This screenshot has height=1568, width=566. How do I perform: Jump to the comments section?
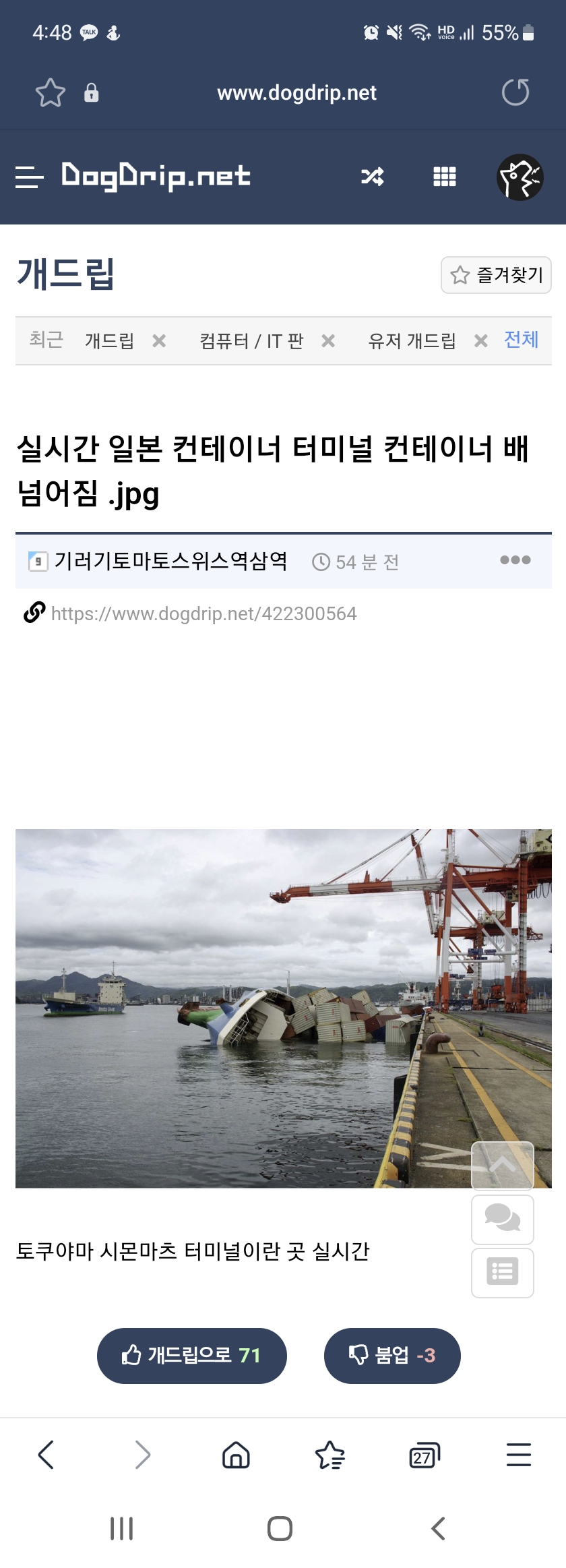point(503,1219)
